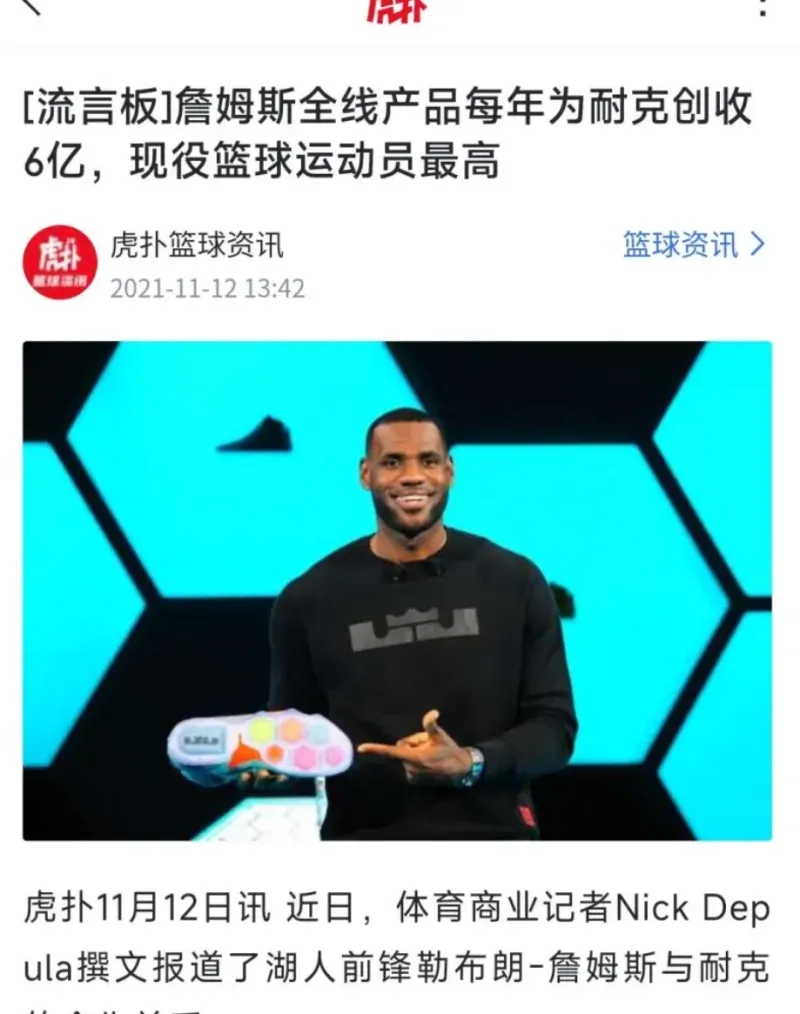Image resolution: width=800 pixels, height=1014 pixels.
Task: Open the 篮球资讯 section link
Action: [693, 245]
